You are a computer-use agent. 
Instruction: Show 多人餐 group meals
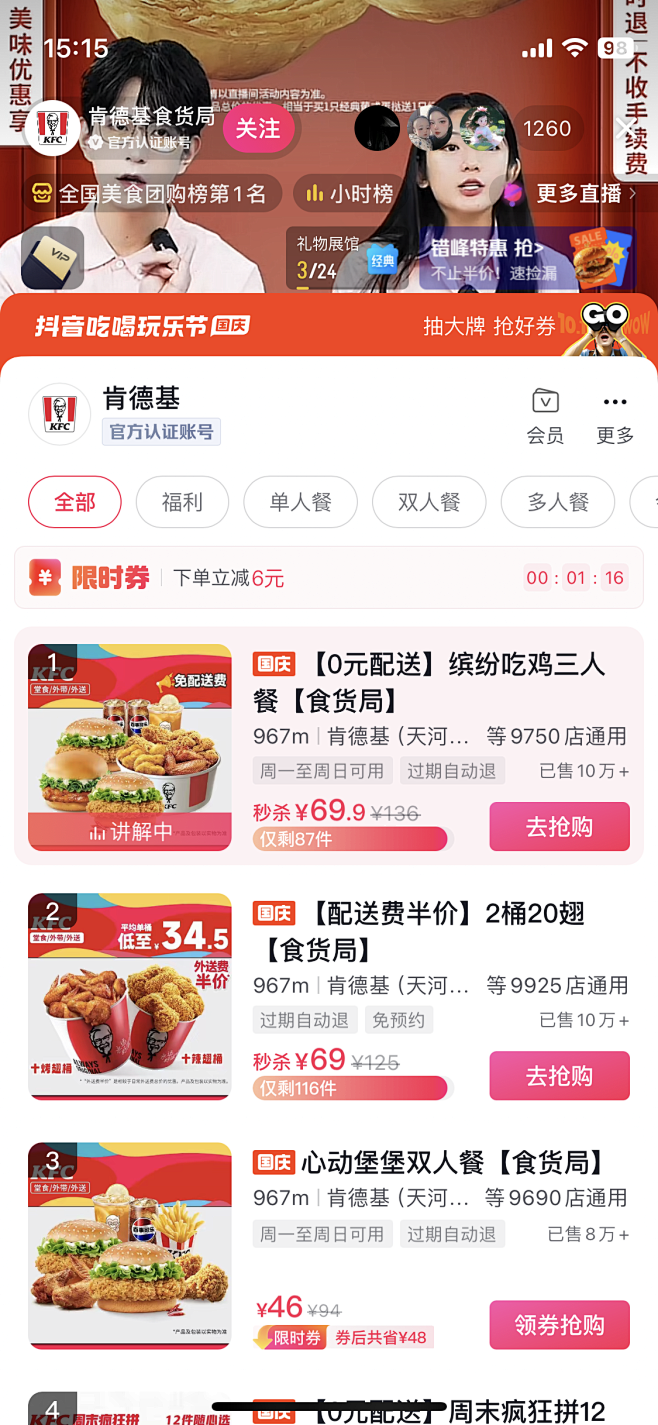(558, 502)
